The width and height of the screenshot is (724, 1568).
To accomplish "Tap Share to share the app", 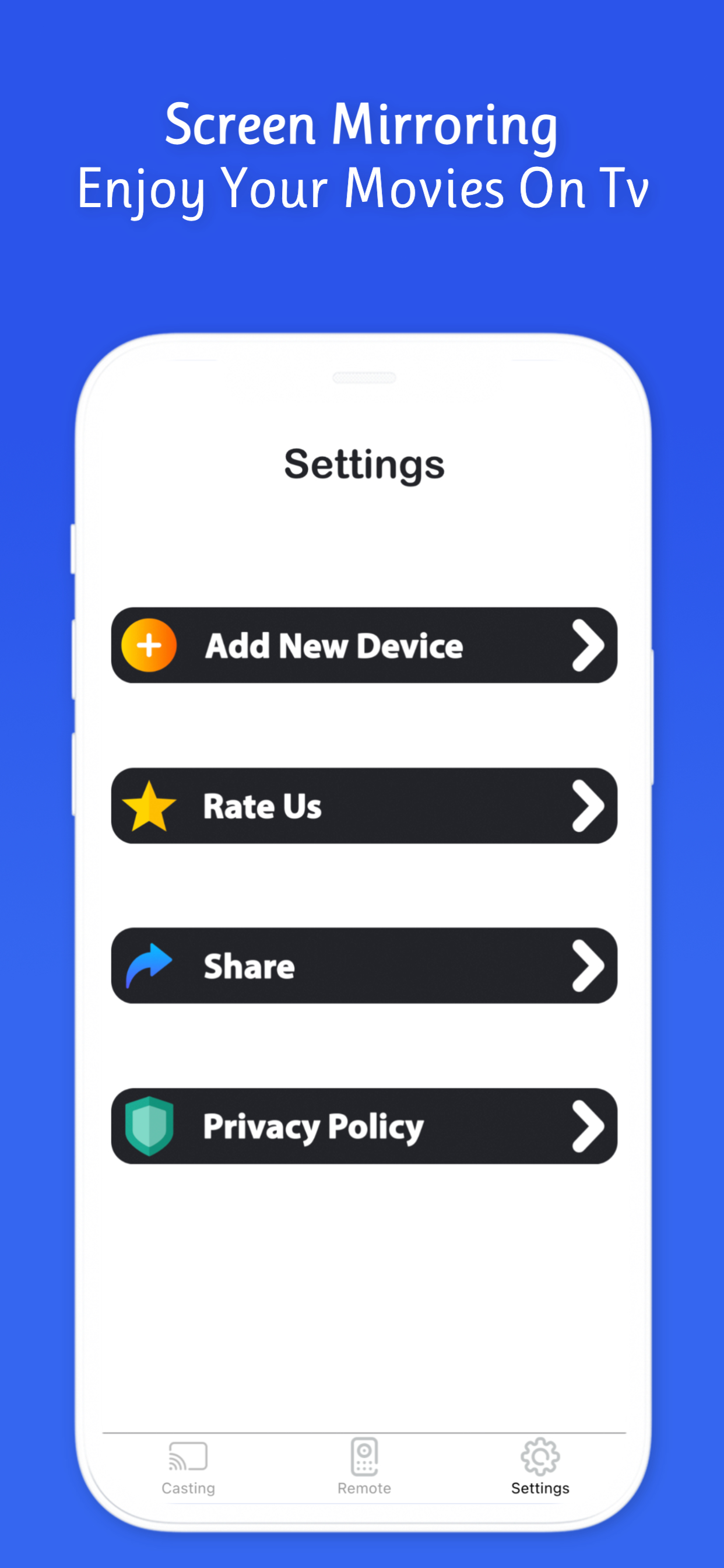I will (x=364, y=967).
